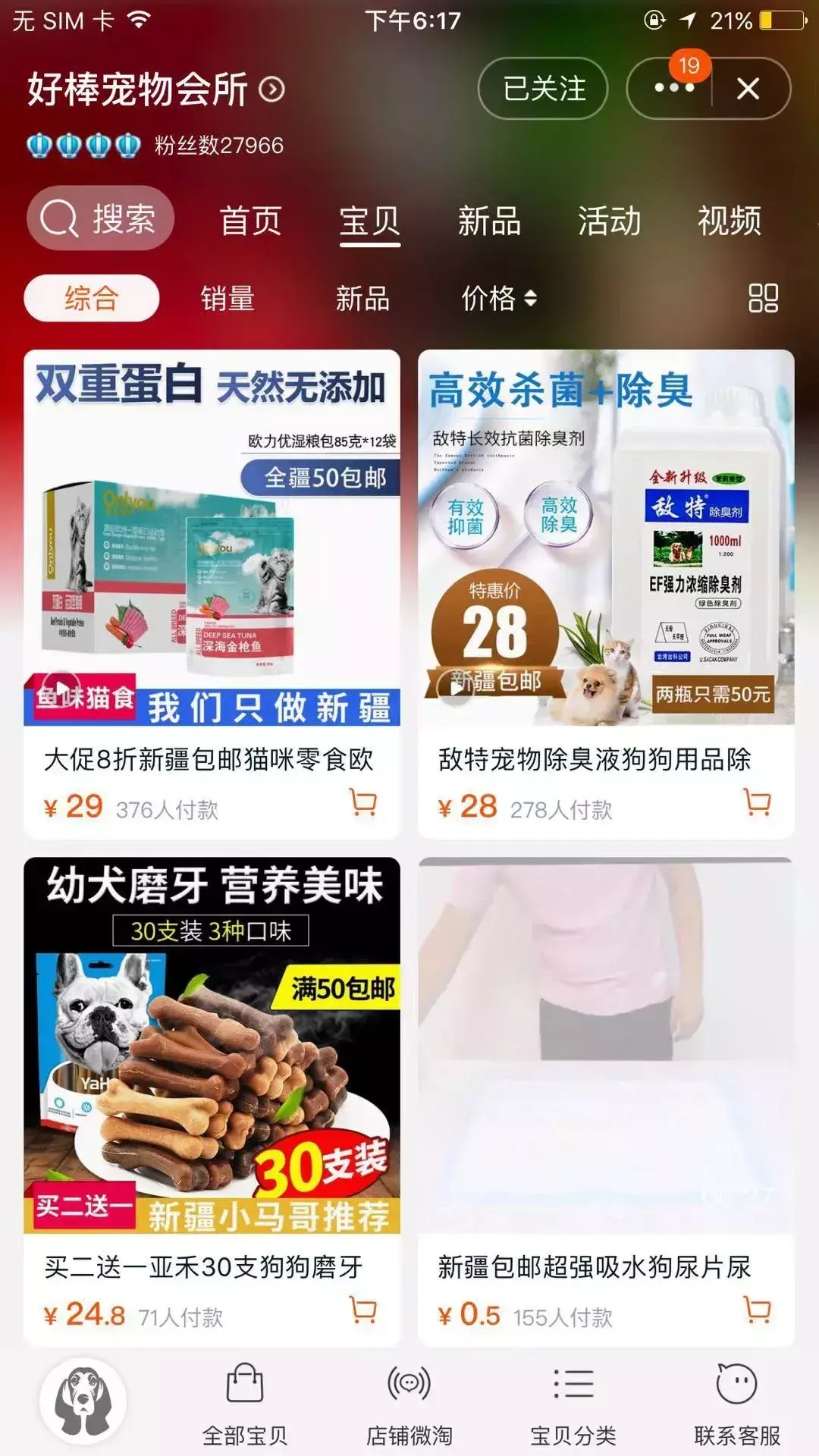Open the search box in the shop
The height and width of the screenshot is (1456, 819).
[100, 218]
